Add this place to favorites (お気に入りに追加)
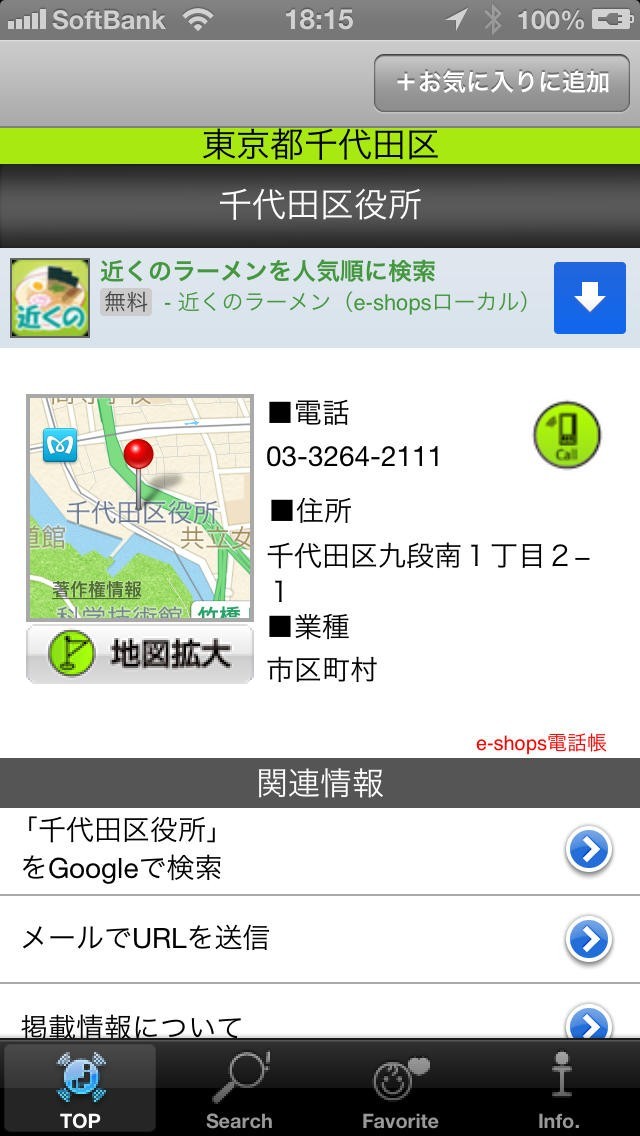This screenshot has height=1136, width=640. [506, 82]
